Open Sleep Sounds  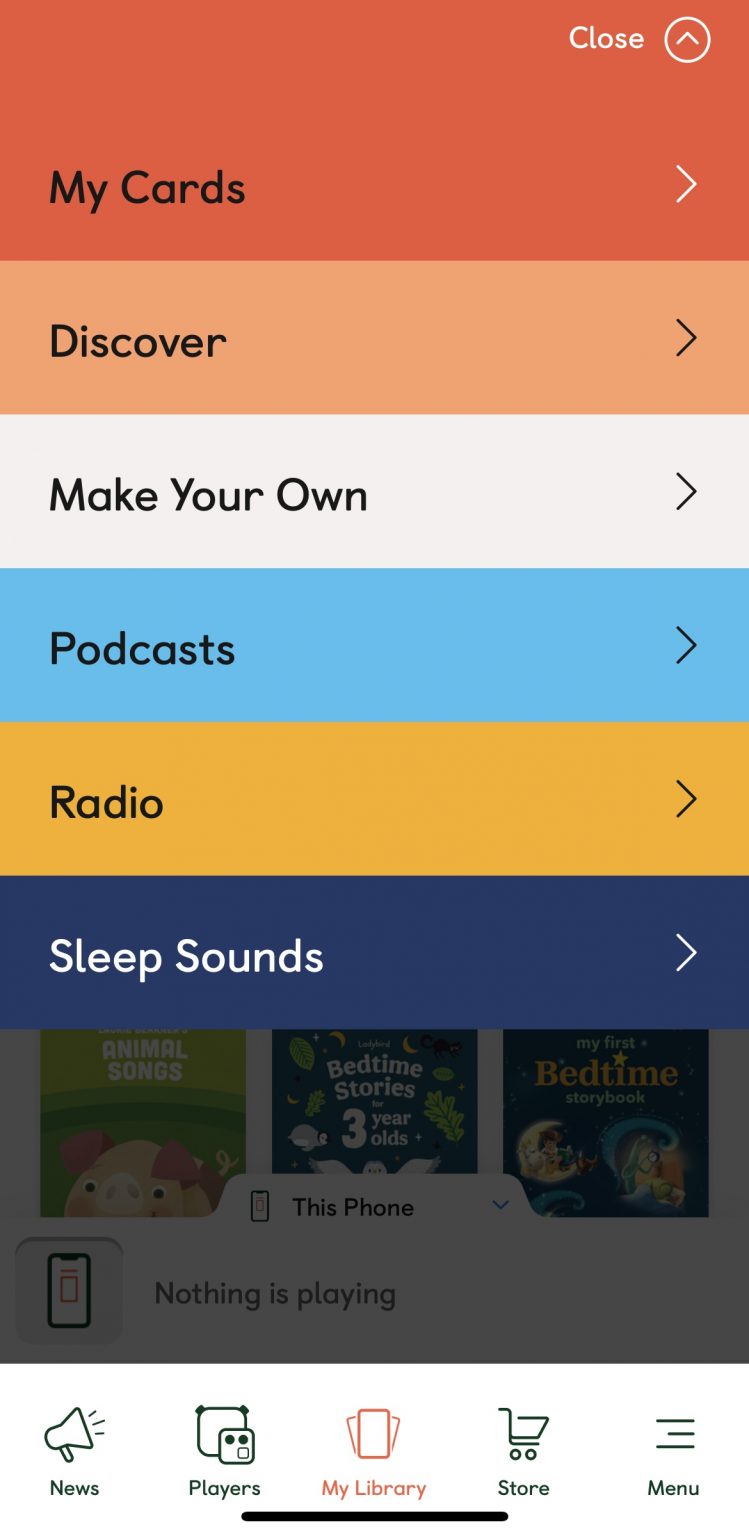pyautogui.click(x=374, y=955)
